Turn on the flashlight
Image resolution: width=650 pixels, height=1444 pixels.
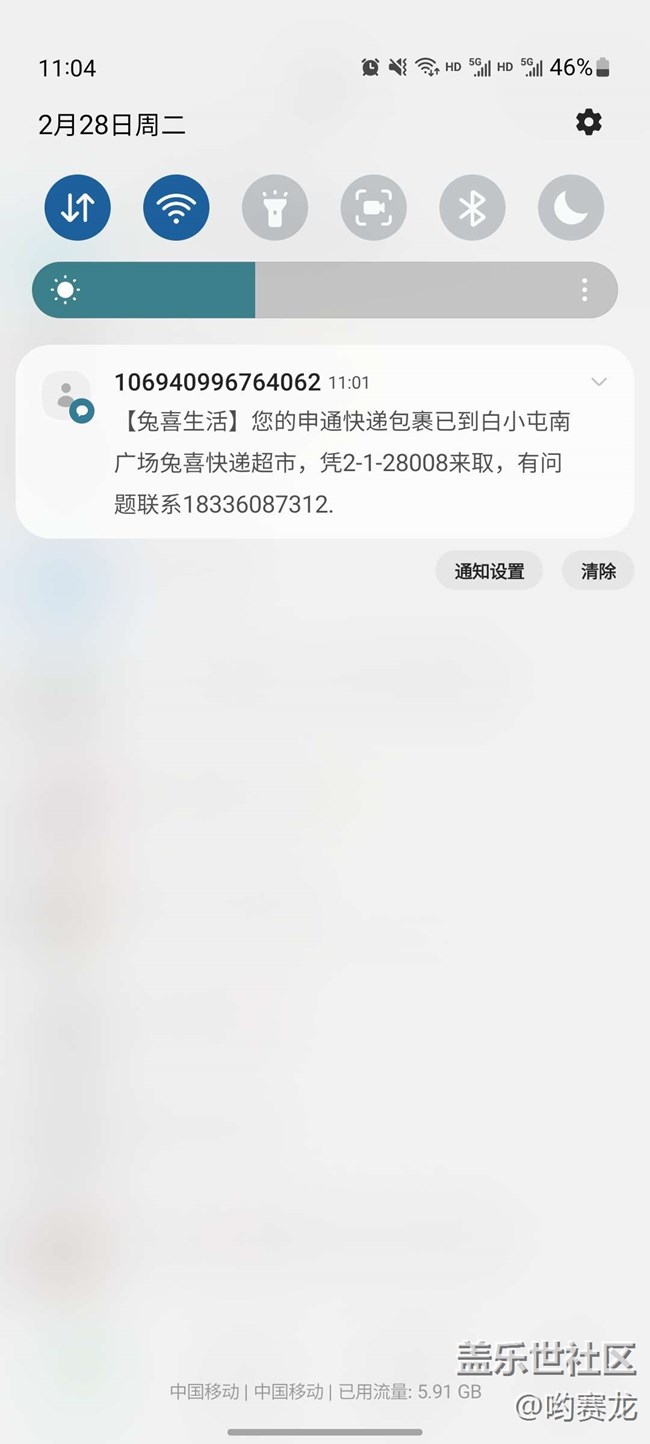275,208
